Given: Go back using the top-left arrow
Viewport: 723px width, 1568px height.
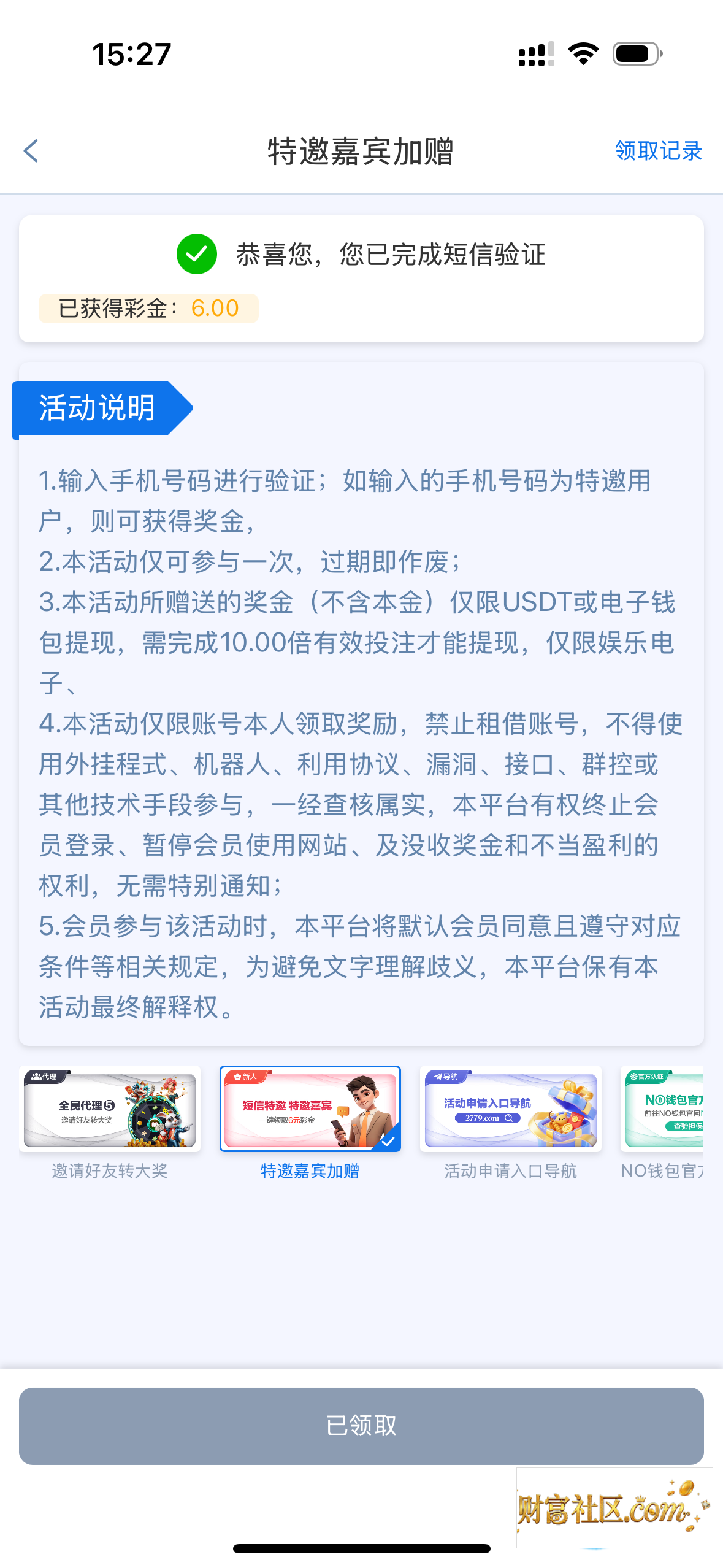Looking at the screenshot, I should click(x=31, y=151).
